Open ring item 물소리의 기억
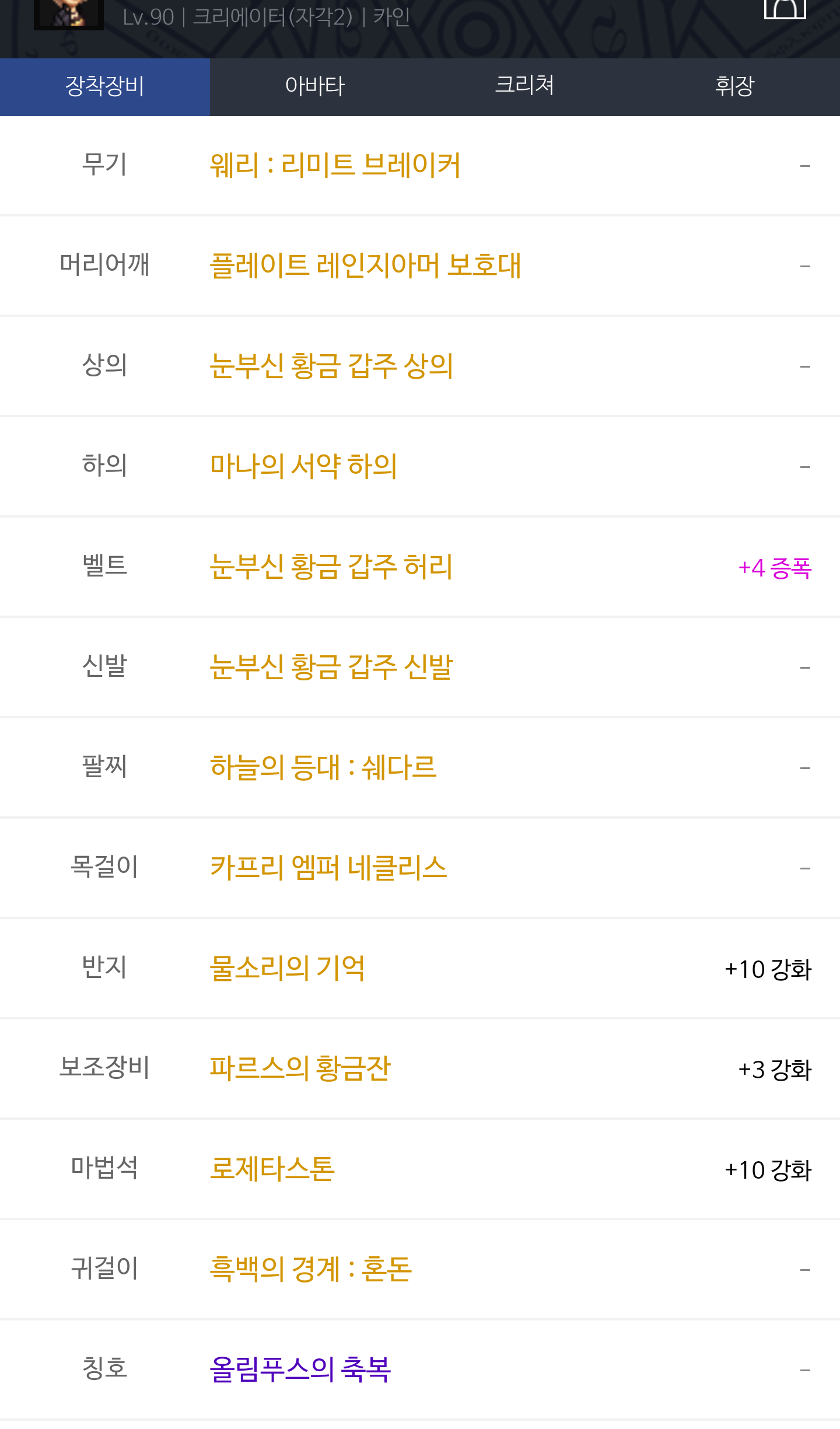Image resolution: width=840 pixels, height=1429 pixels. (287, 968)
